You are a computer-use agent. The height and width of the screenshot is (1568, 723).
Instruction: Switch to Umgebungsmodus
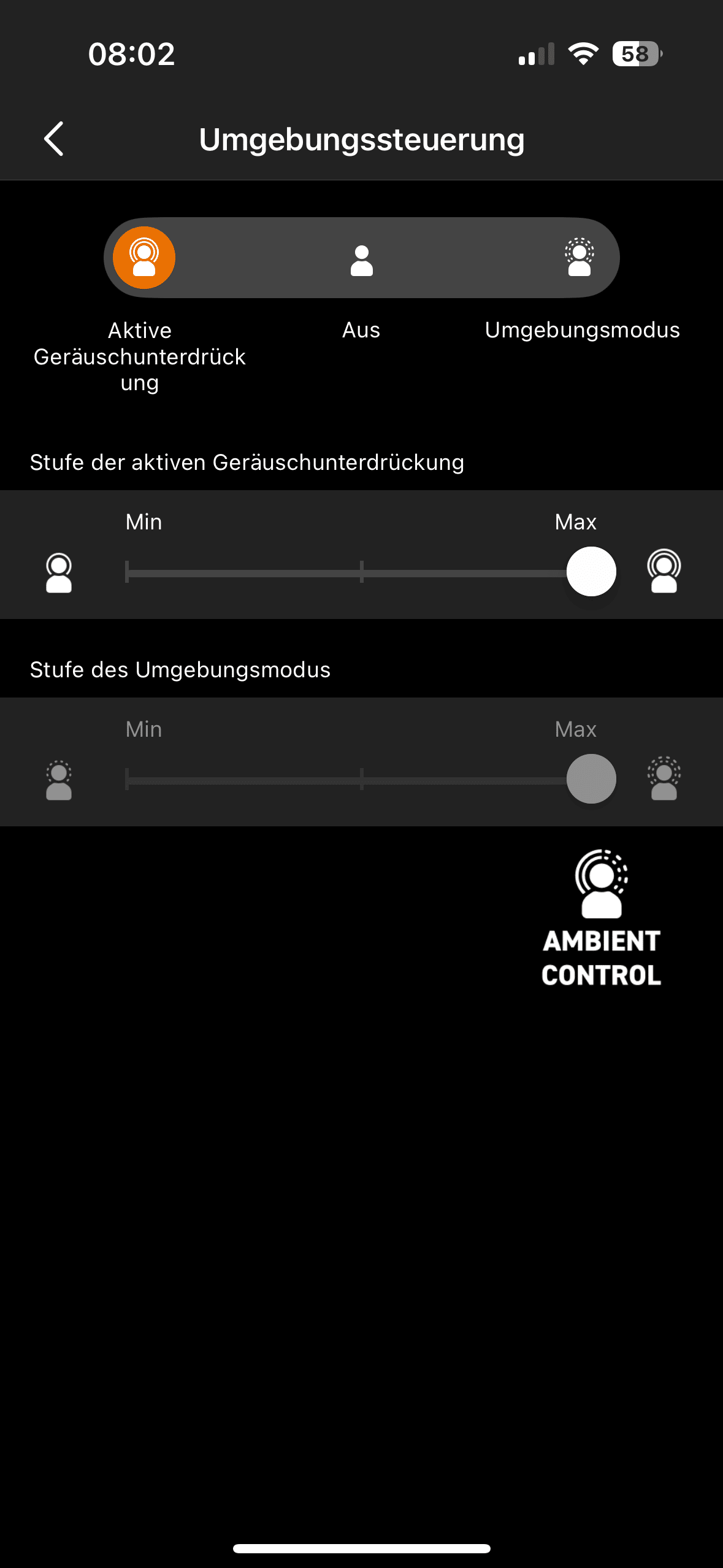(x=579, y=258)
